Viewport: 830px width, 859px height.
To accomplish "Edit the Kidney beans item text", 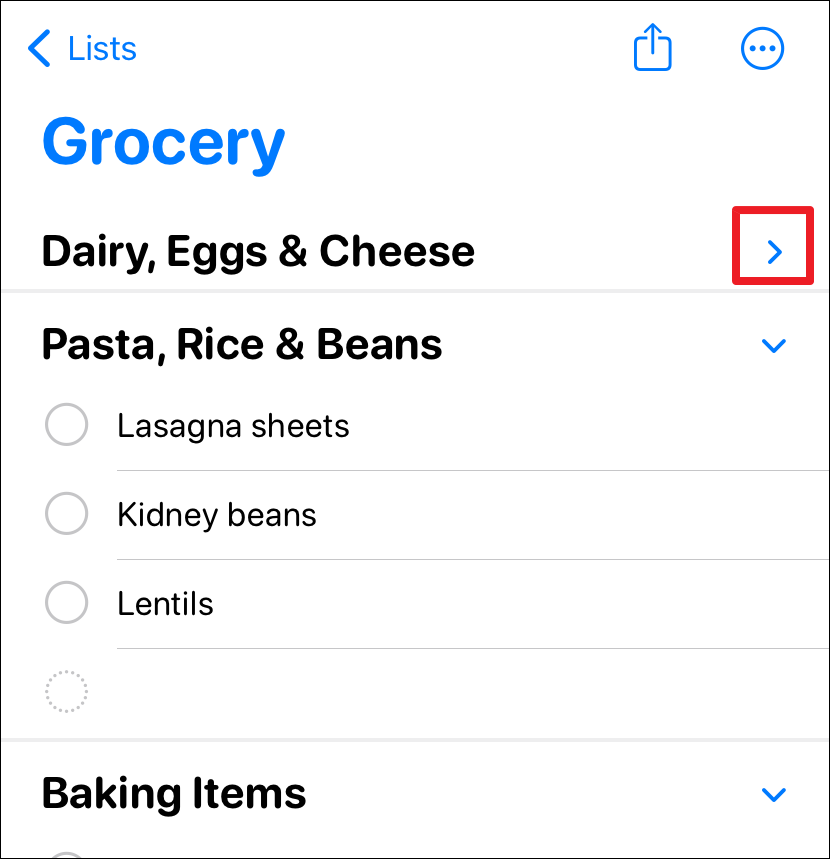I will (217, 516).
